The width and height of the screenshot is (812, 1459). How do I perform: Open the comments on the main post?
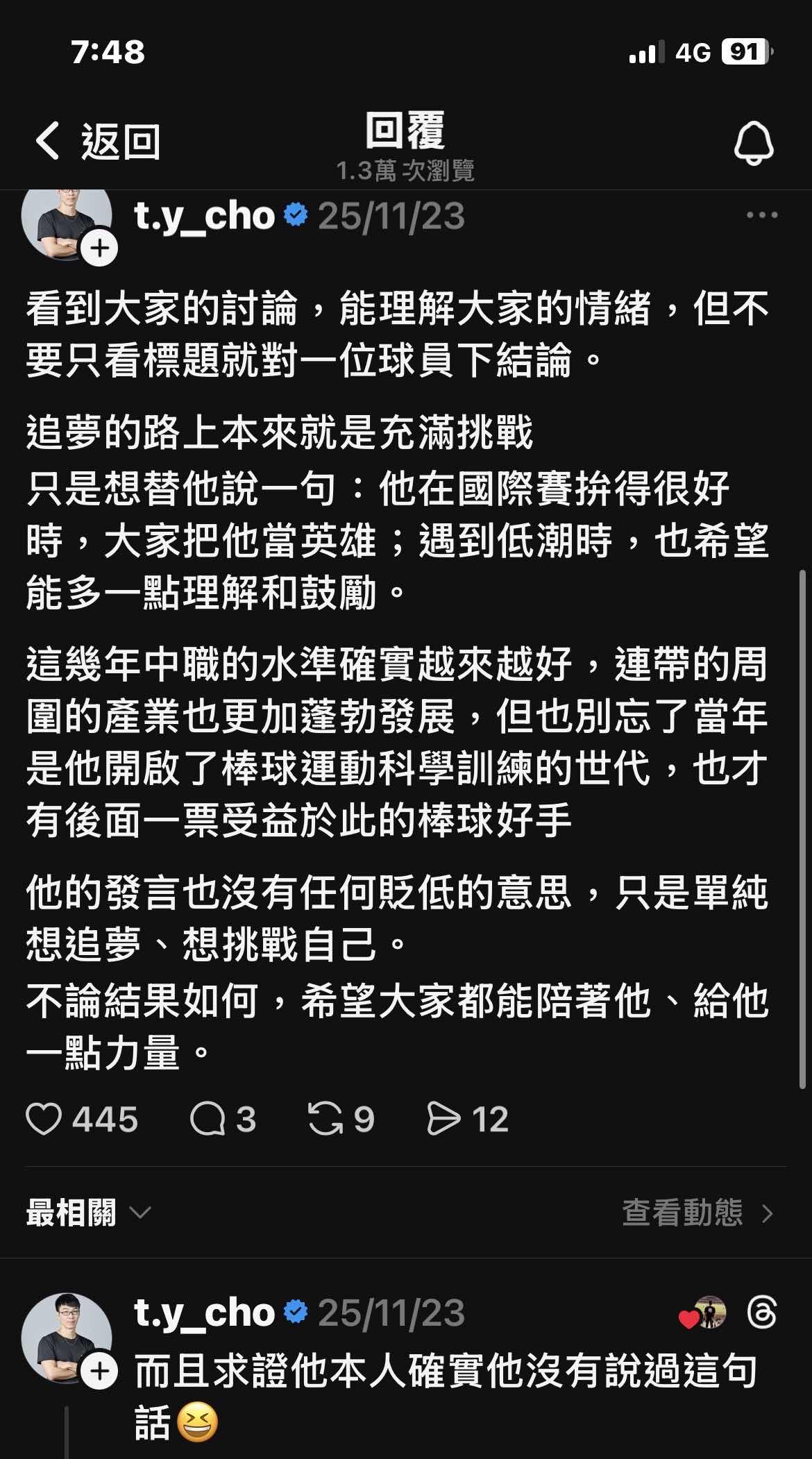click(x=208, y=1119)
